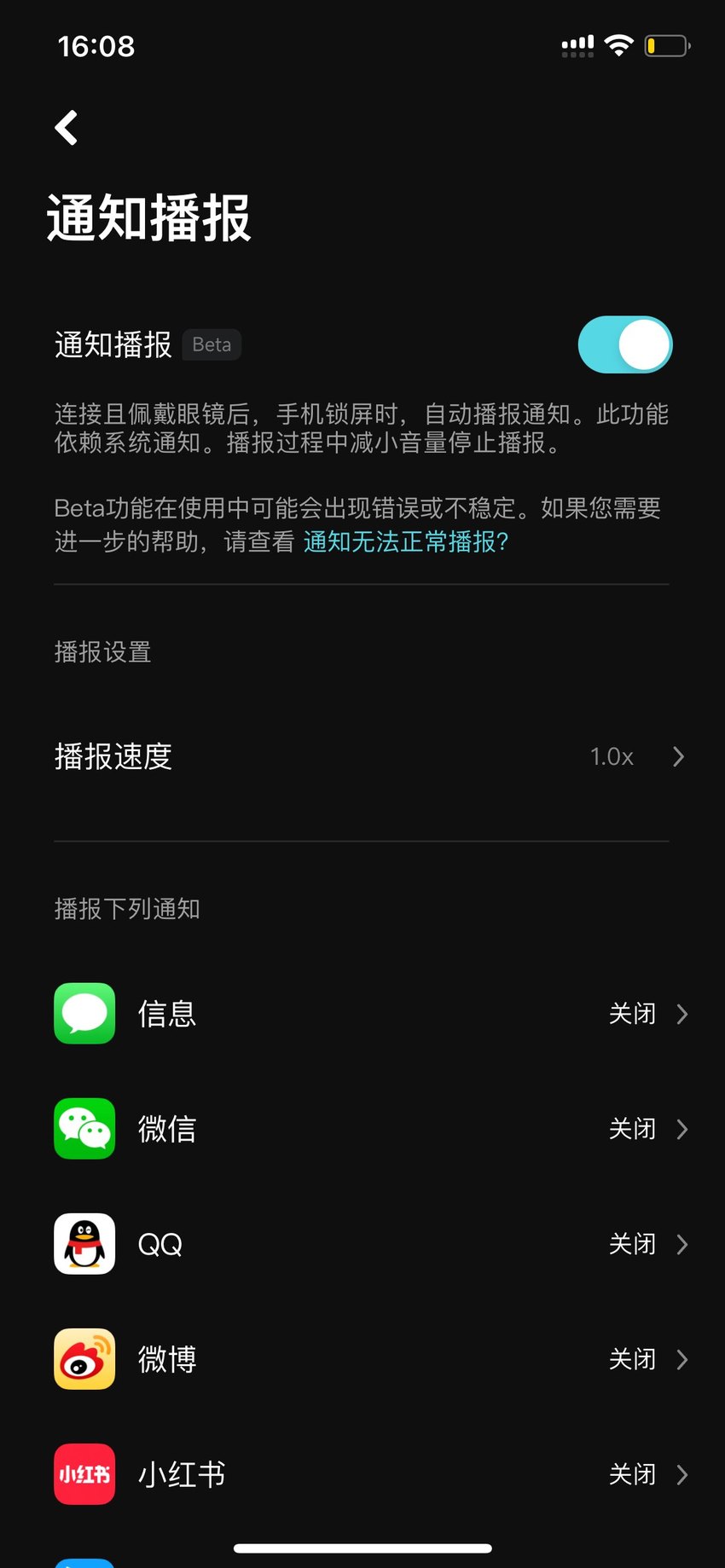
Task: Open 小红书 notification setting
Action: (362, 1474)
